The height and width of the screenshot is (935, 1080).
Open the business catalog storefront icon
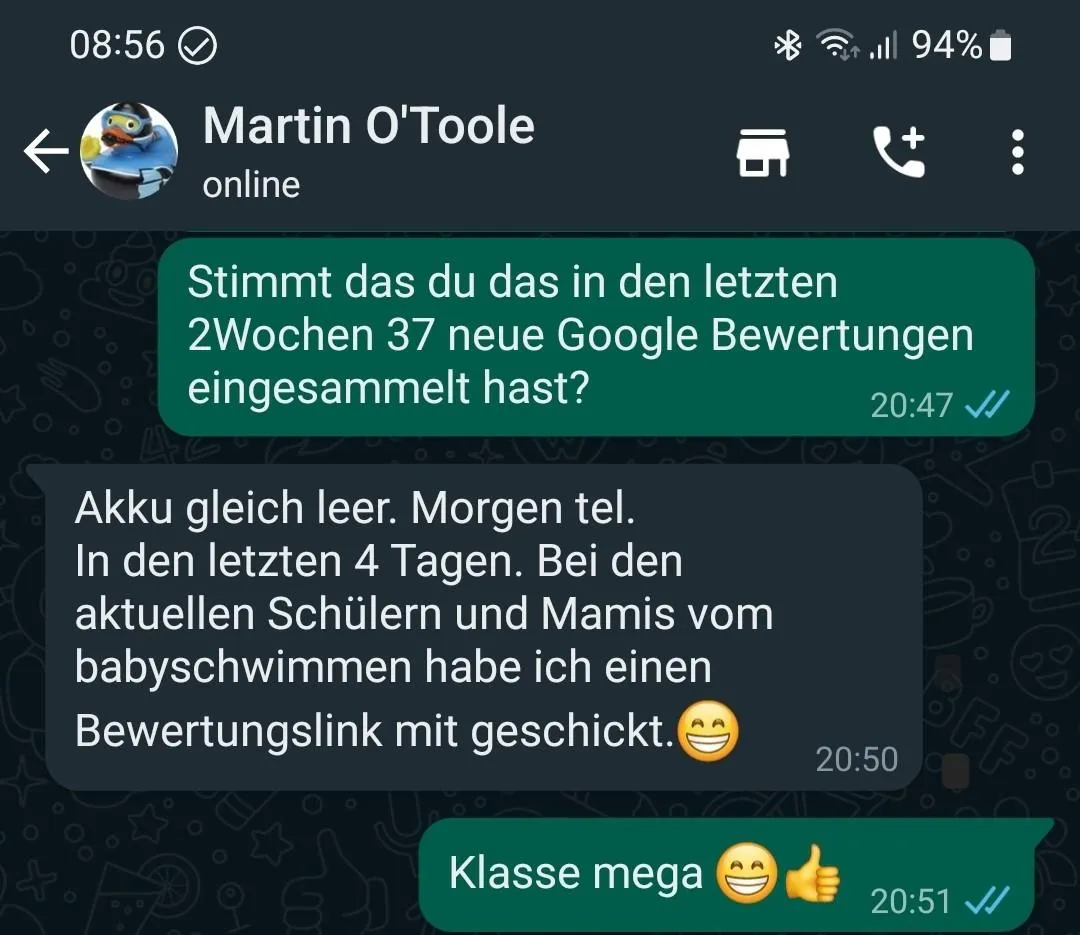click(x=762, y=152)
